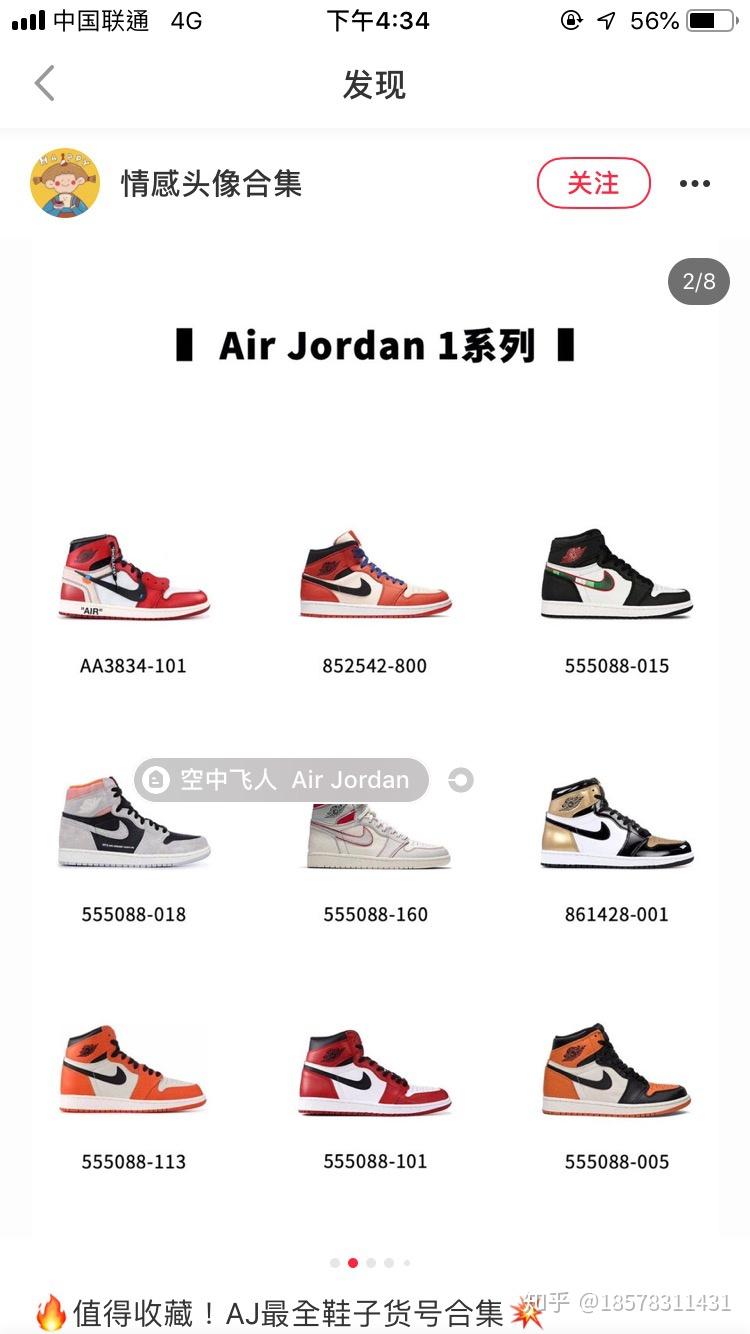Tap the 关注 follow button

(594, 183)
